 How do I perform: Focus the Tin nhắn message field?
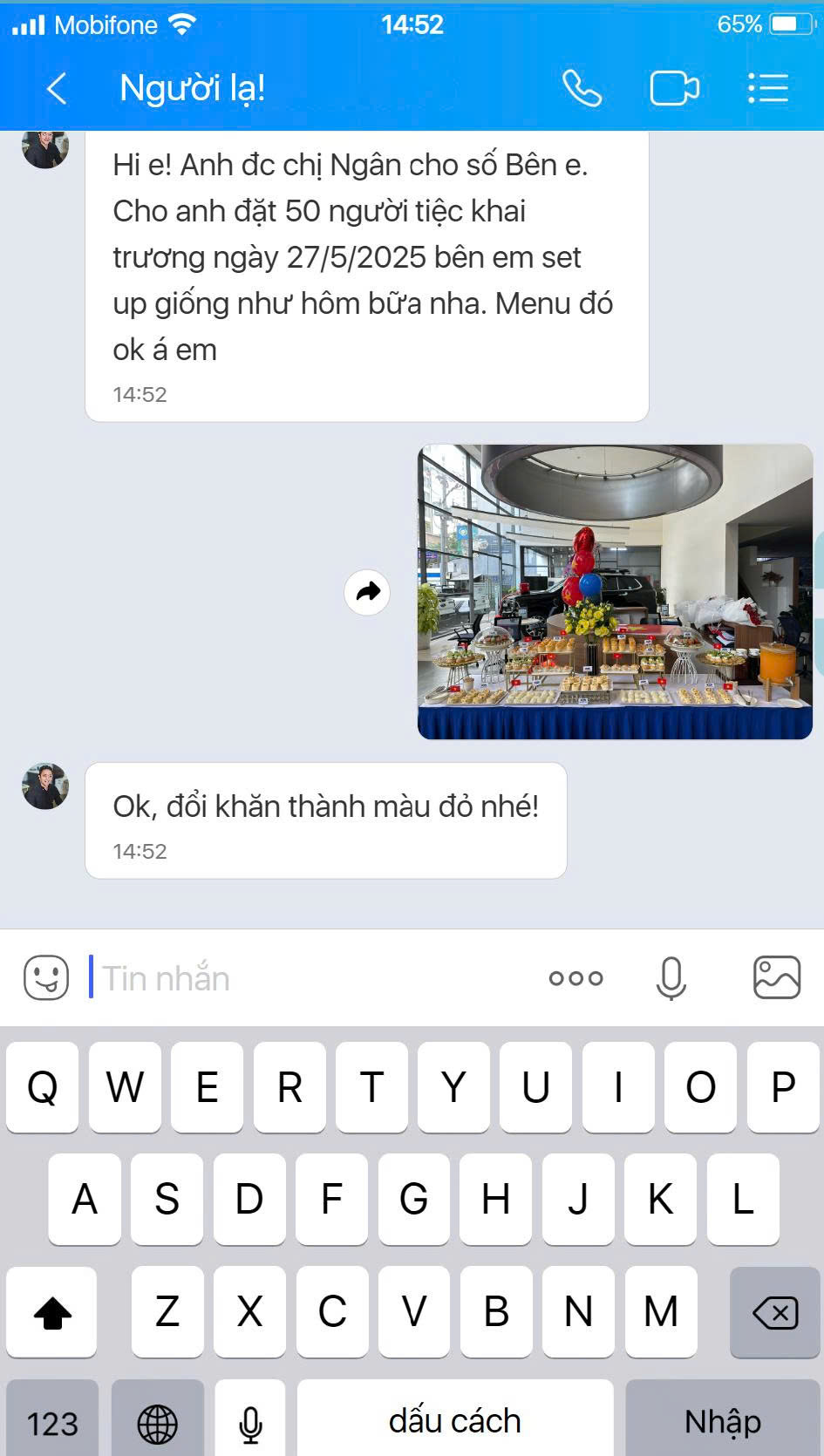tap(305, 978)
